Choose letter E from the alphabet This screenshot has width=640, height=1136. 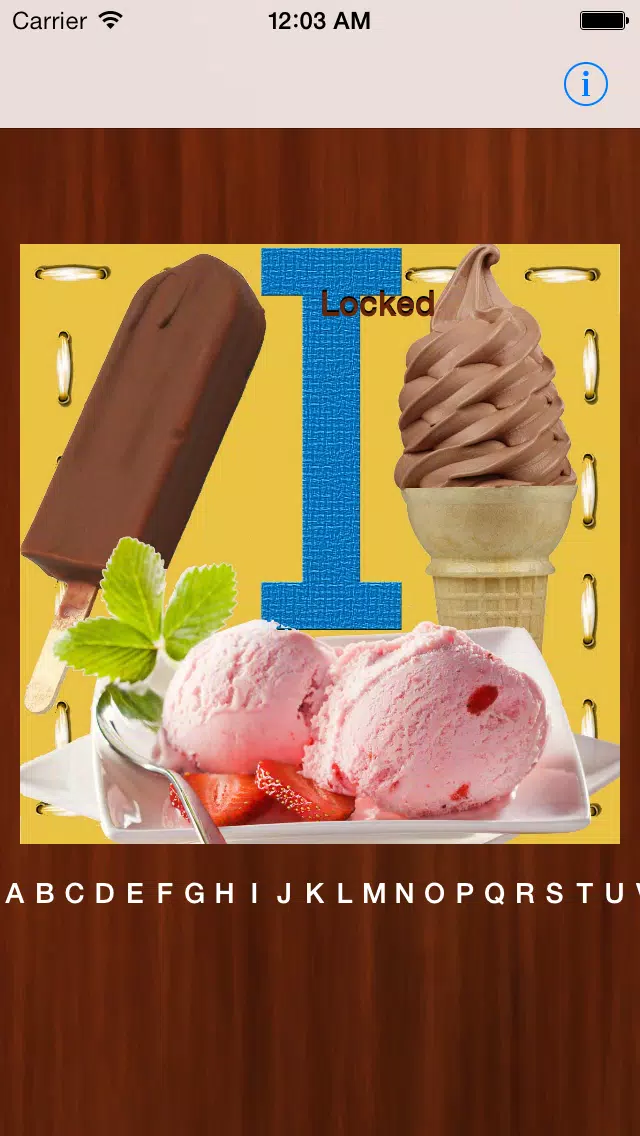[135, 894]
